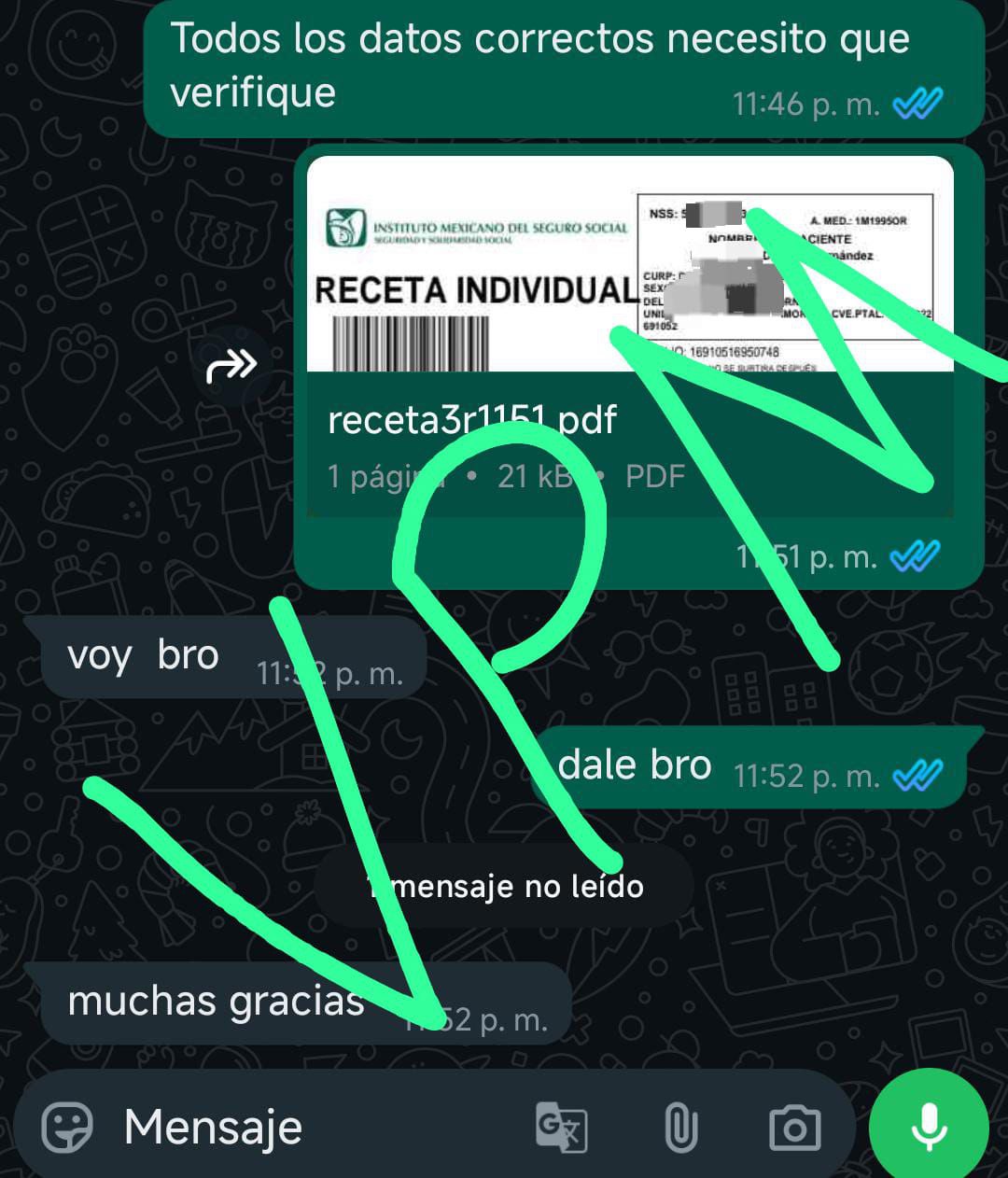Tap the 11:52 p.m. timestamp on 'dale bro'
The width and height of the screenshot is (1008, 1178).
coord(805,775)
